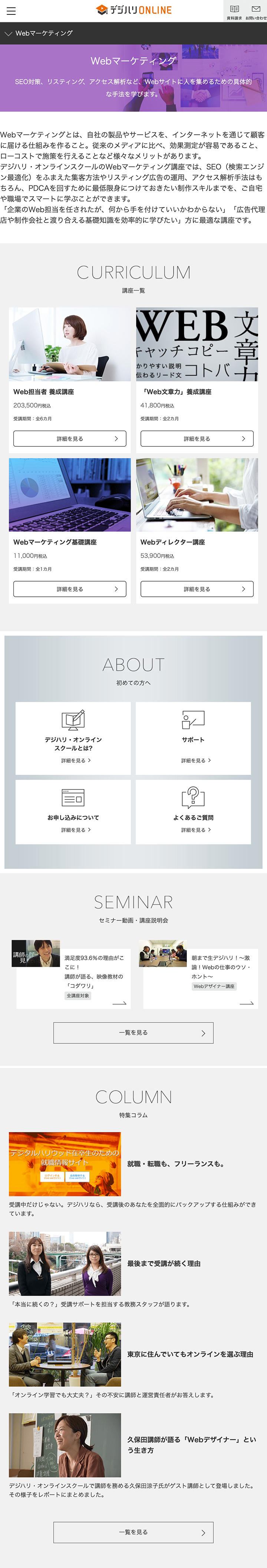Open お申し込みについて card
The width and height of the screenshot is (267, 1568).
click(73, 811)
